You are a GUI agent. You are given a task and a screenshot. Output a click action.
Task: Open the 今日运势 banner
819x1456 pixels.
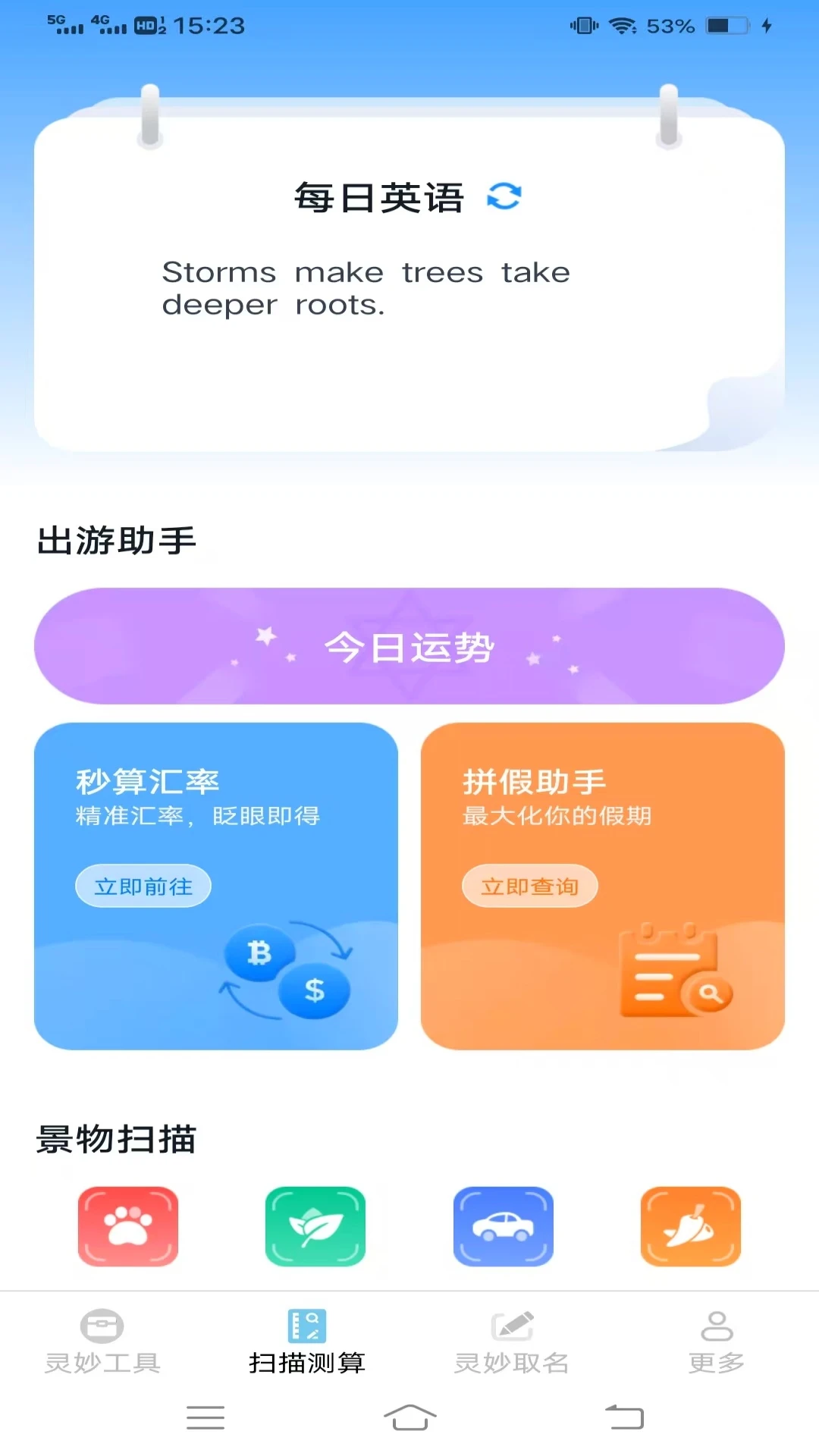pos(409,646)
